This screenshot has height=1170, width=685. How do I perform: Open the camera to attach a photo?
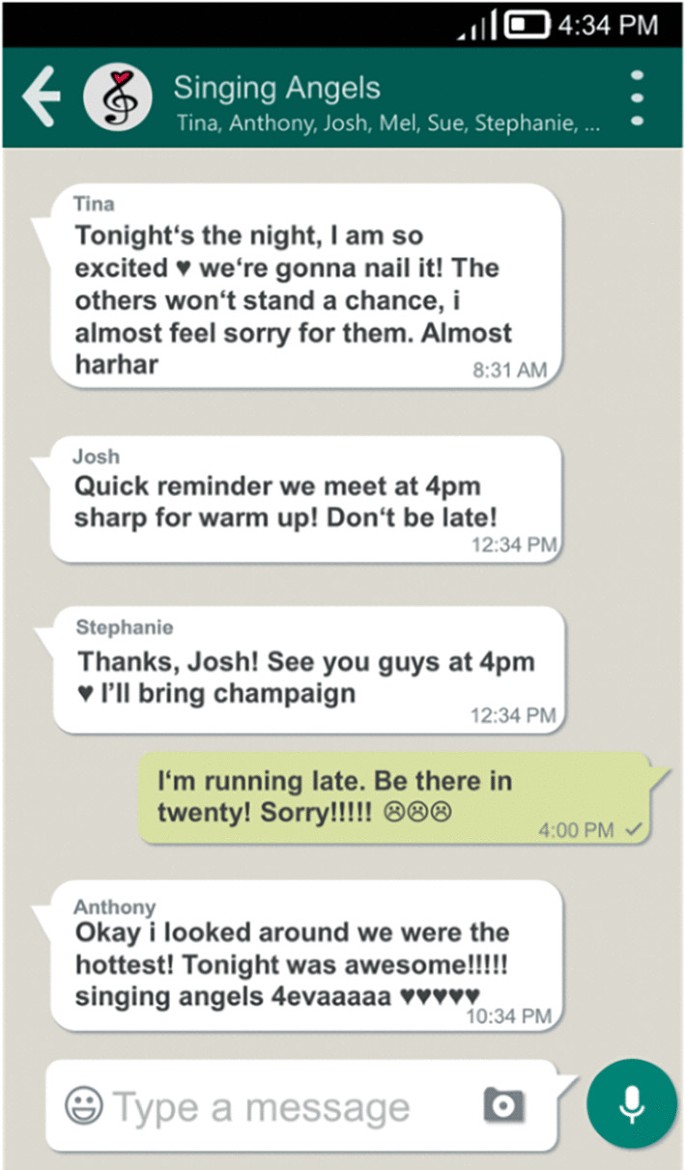click(x=504, y=1105)
